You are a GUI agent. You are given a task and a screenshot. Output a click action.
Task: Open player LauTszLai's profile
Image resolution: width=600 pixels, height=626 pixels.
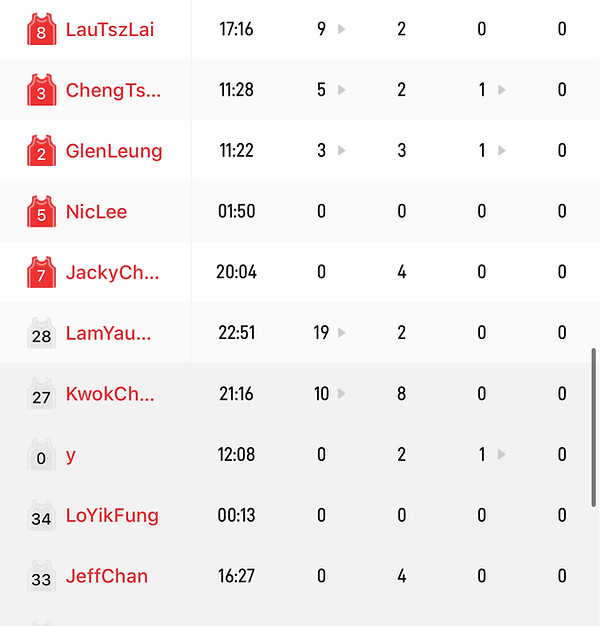click(110, 29)
